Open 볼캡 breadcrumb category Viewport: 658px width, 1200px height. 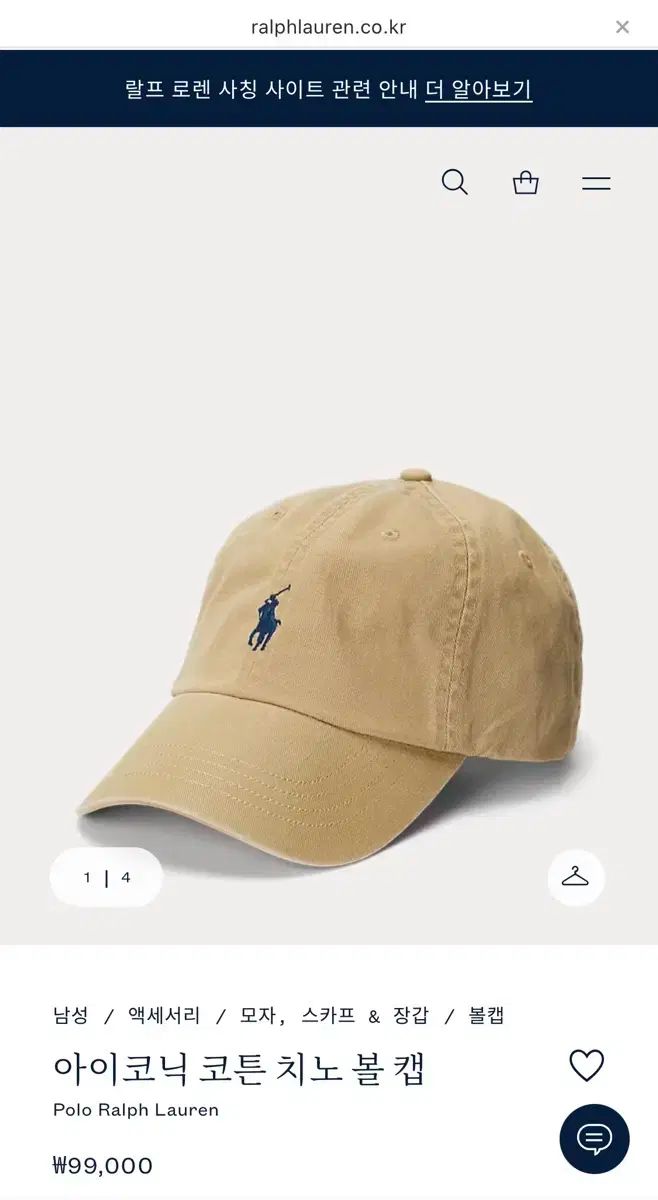[487, 1016]
